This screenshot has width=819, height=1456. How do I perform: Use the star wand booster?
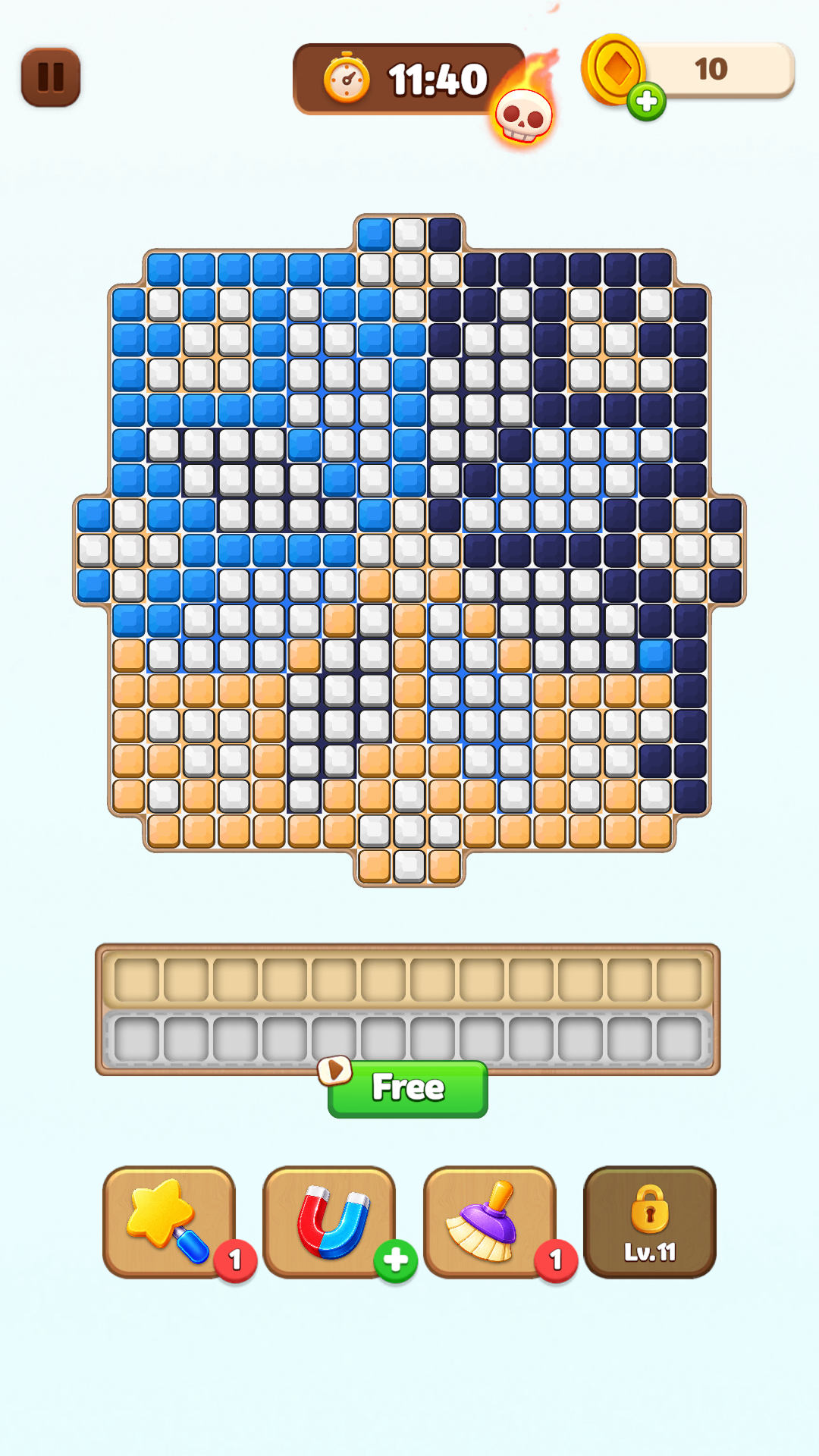[169, 1222]
